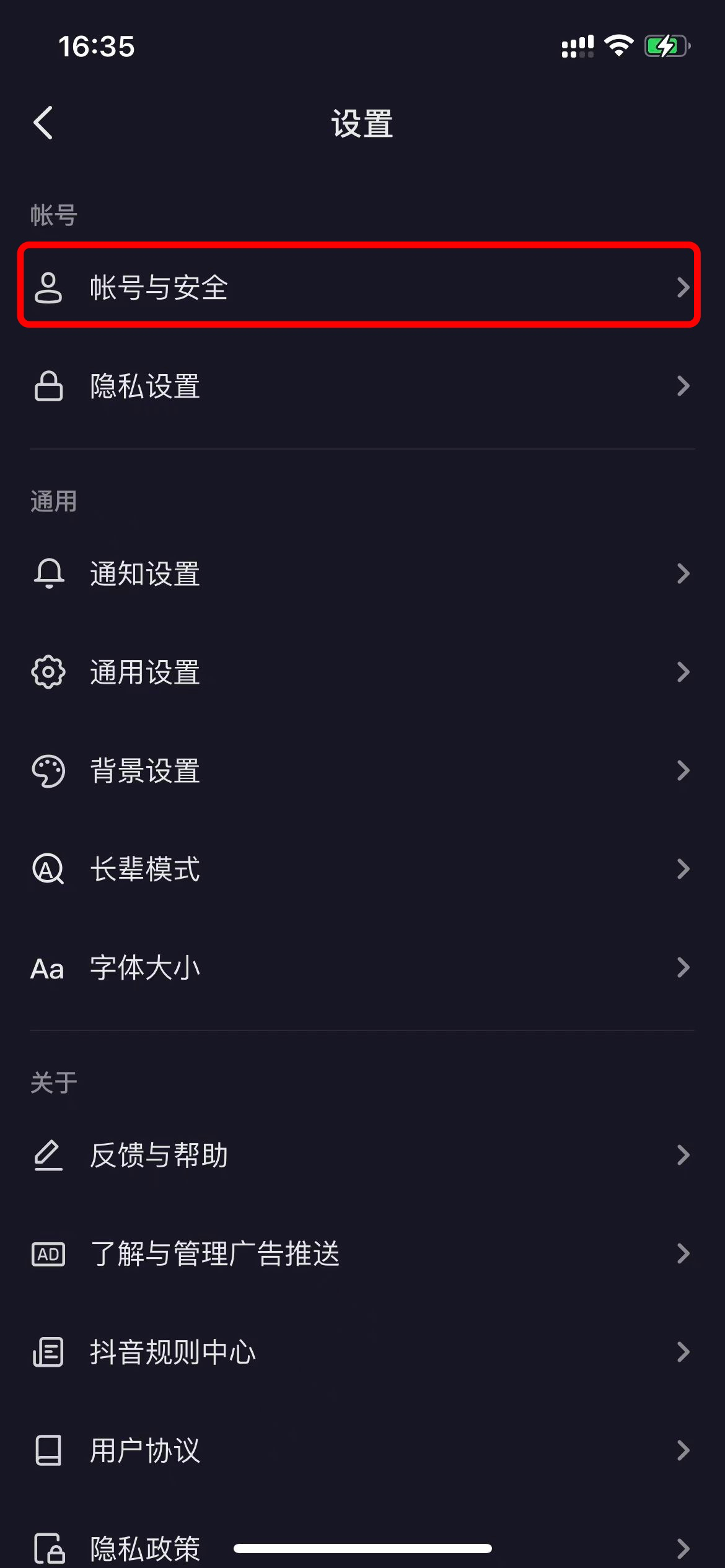
Task: Click the document icon beside 抖音规则中心
Action: point(50,1352)
